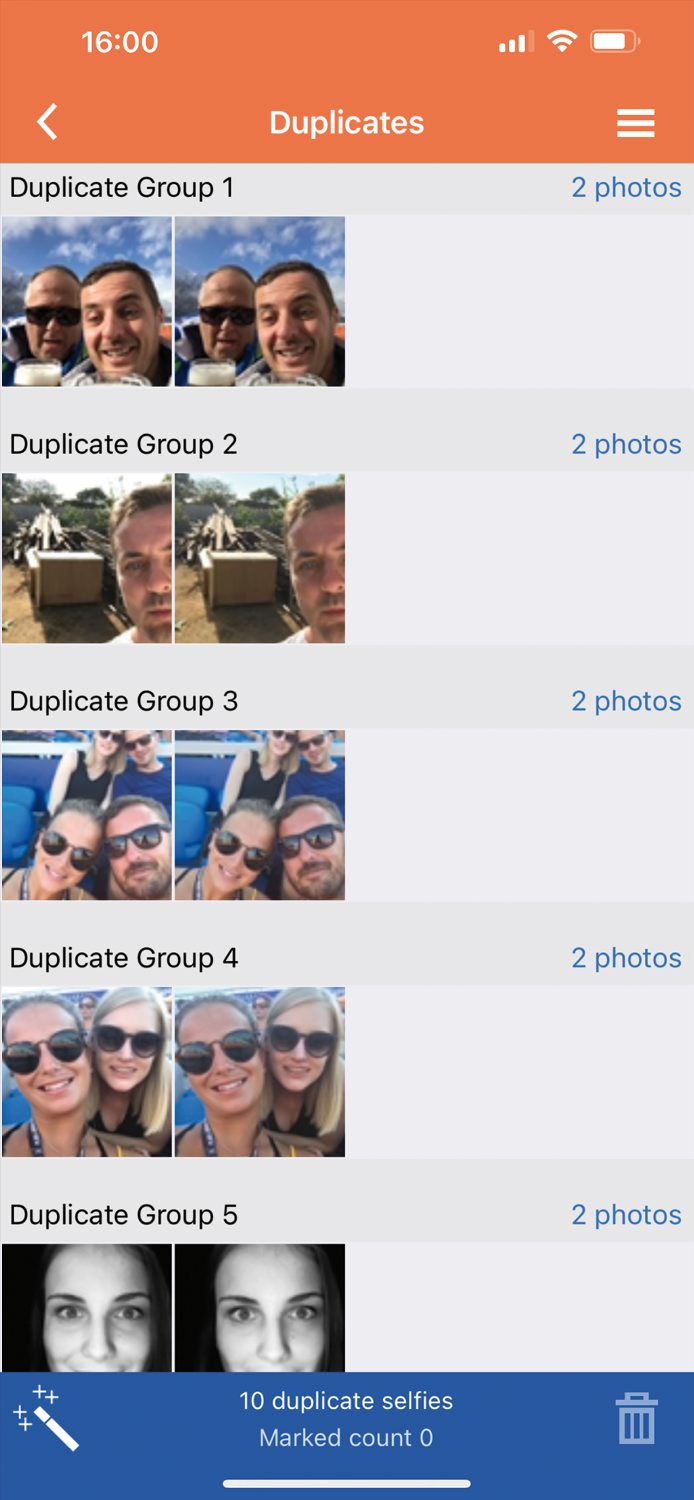
Task: Open the hamburger menu
Action: click(635, 123)
